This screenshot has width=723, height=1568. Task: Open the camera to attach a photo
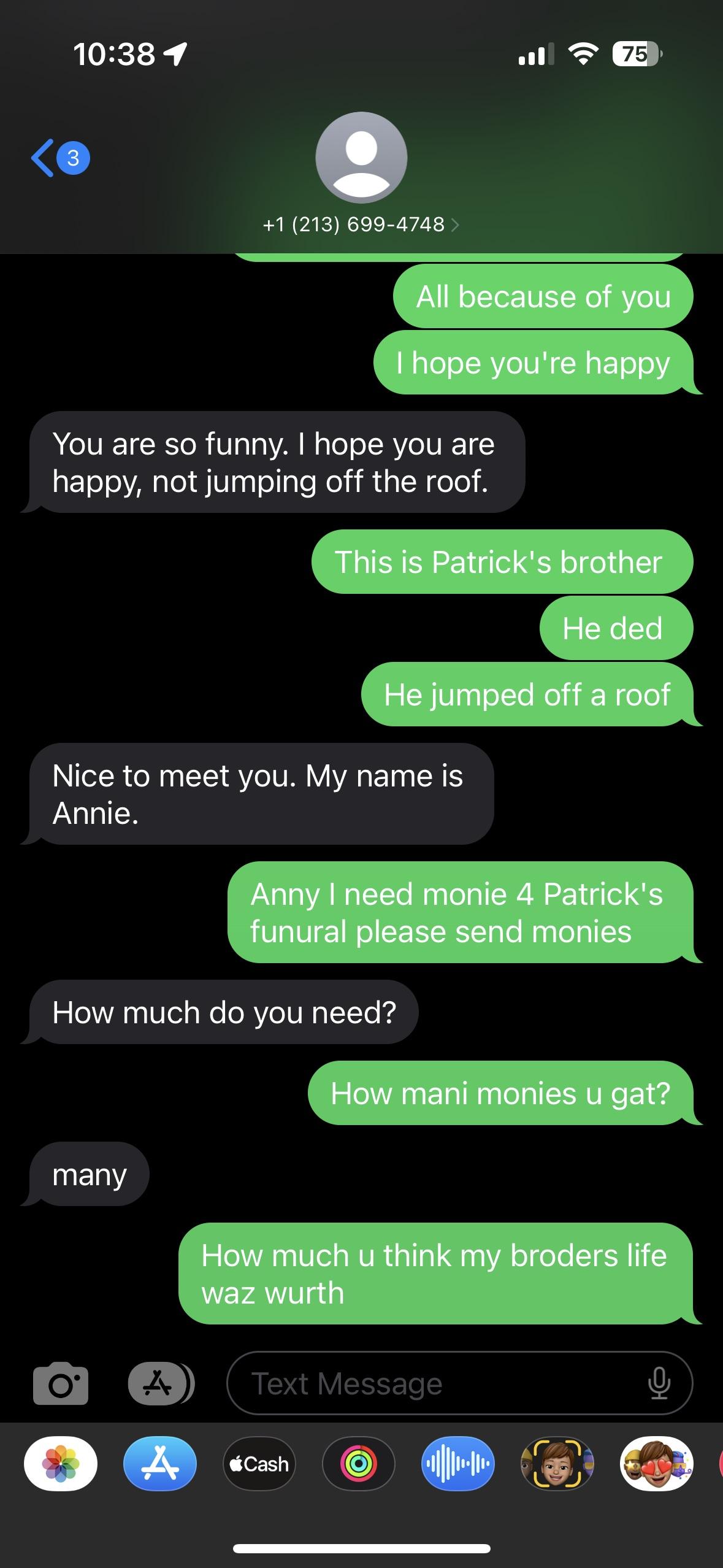click(60, 1383)
